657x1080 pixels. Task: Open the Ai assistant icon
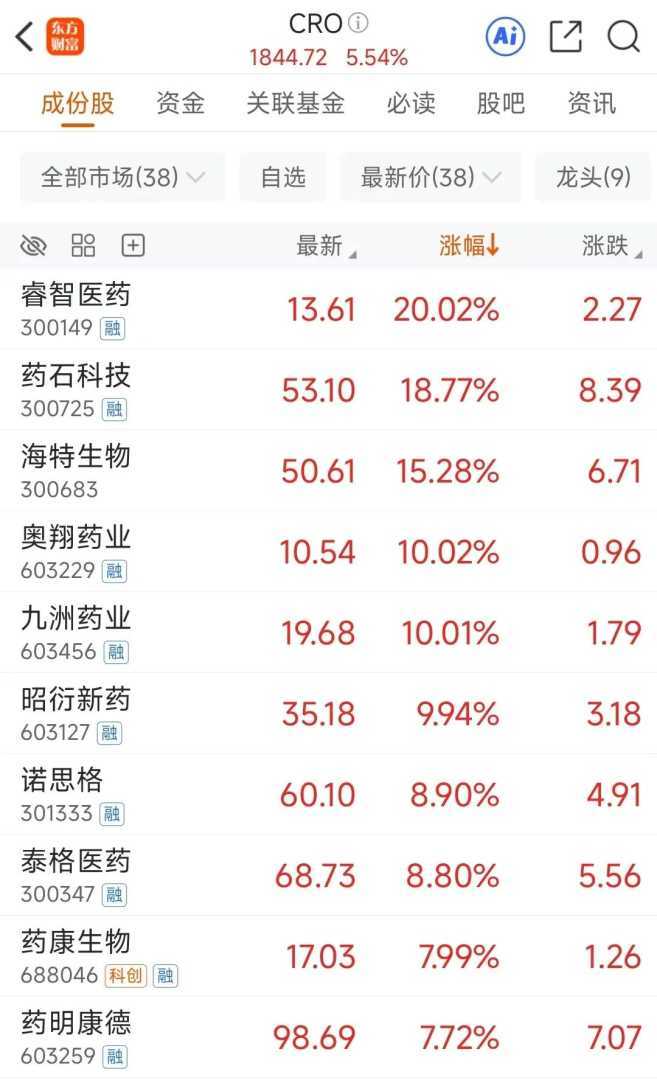click(505, 37)
